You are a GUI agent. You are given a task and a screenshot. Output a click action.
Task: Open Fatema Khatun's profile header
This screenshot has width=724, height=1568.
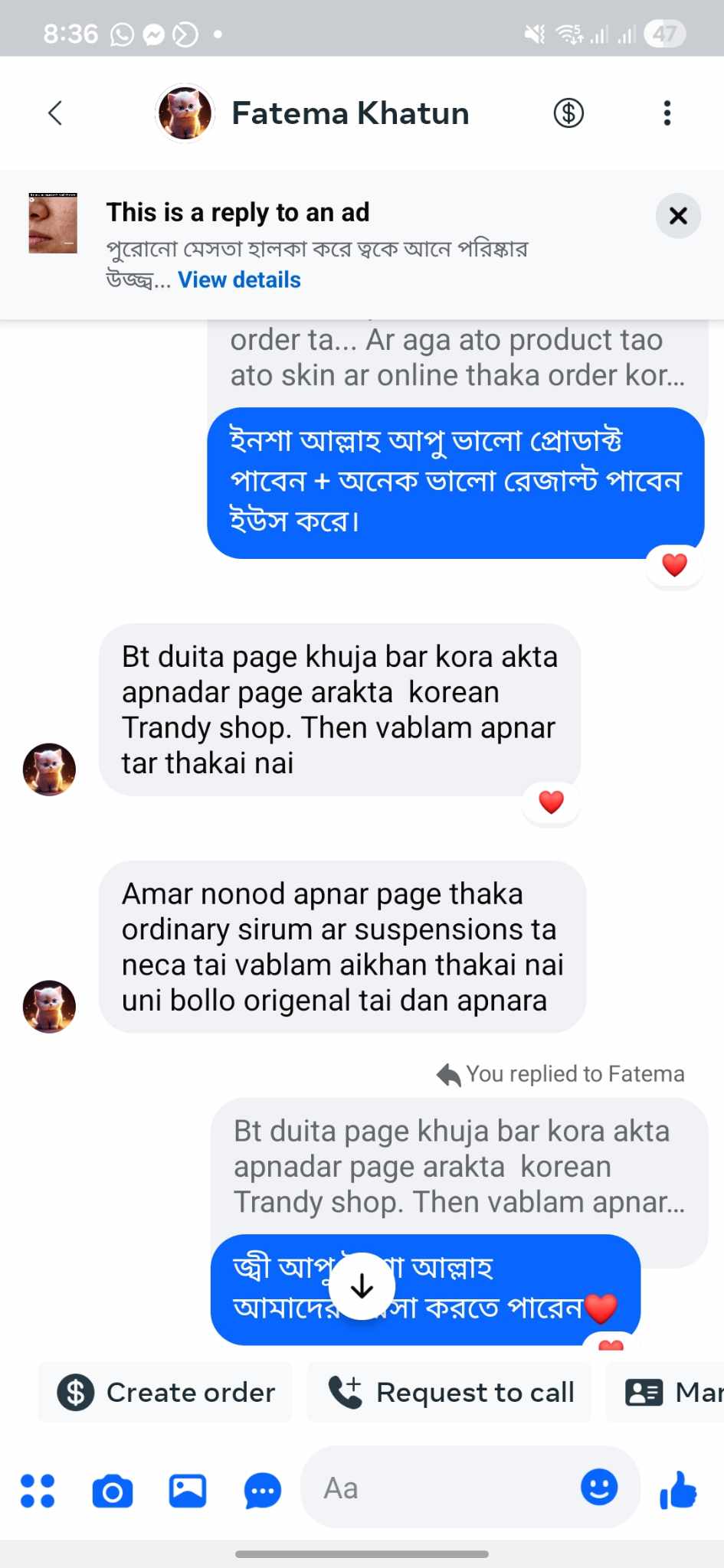click(350, 113)
